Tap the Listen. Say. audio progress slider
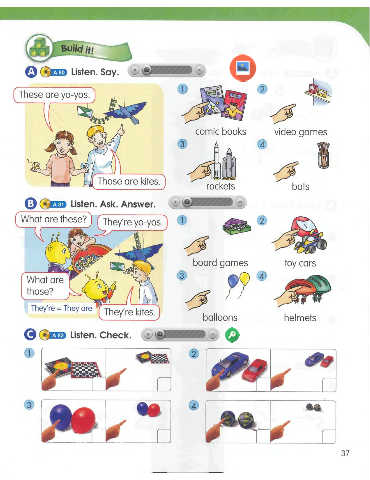 click(168, 70)
